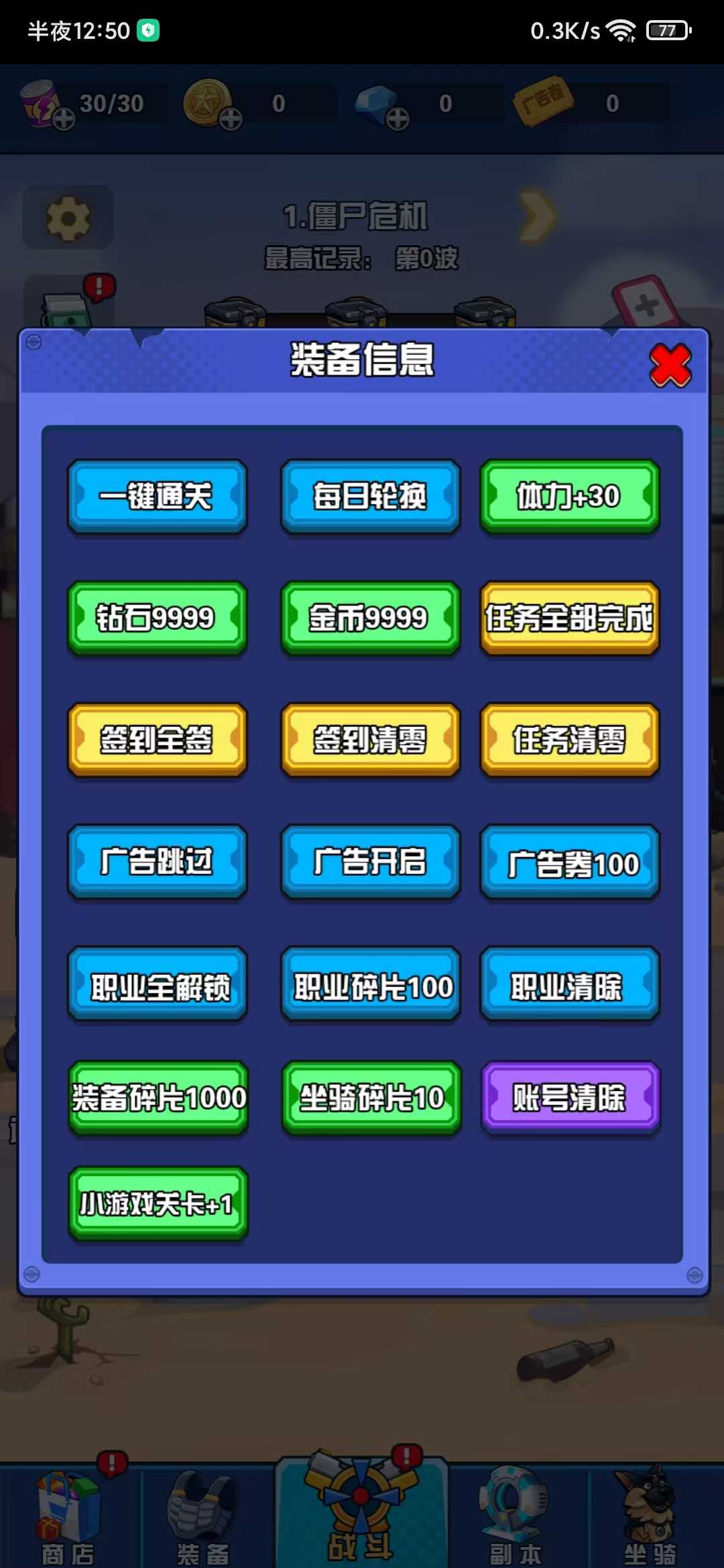Tap the purple 账号清除 button
The width and height of the screenshot is (724, 1568).
pyautogui.click(x=569, y=1098)
